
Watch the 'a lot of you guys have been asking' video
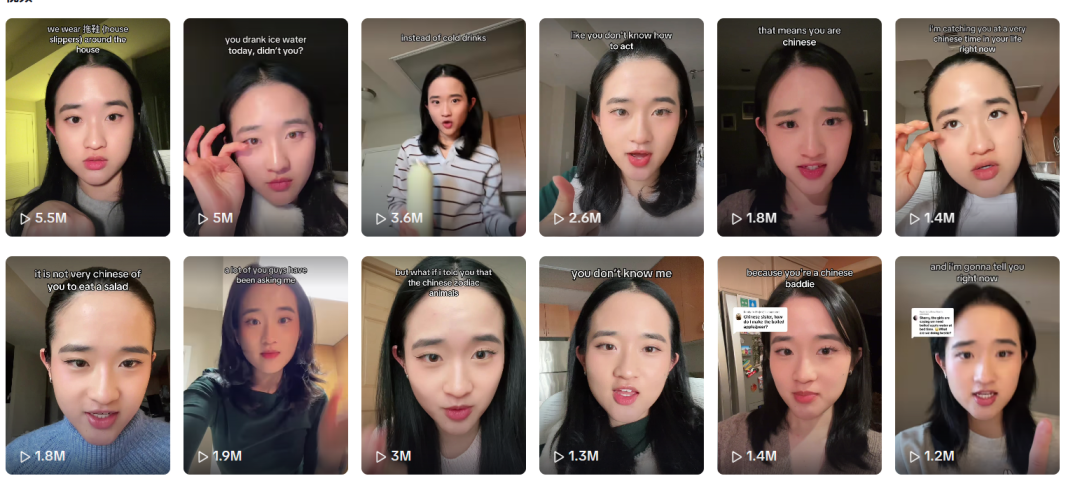tap(266, 365)
